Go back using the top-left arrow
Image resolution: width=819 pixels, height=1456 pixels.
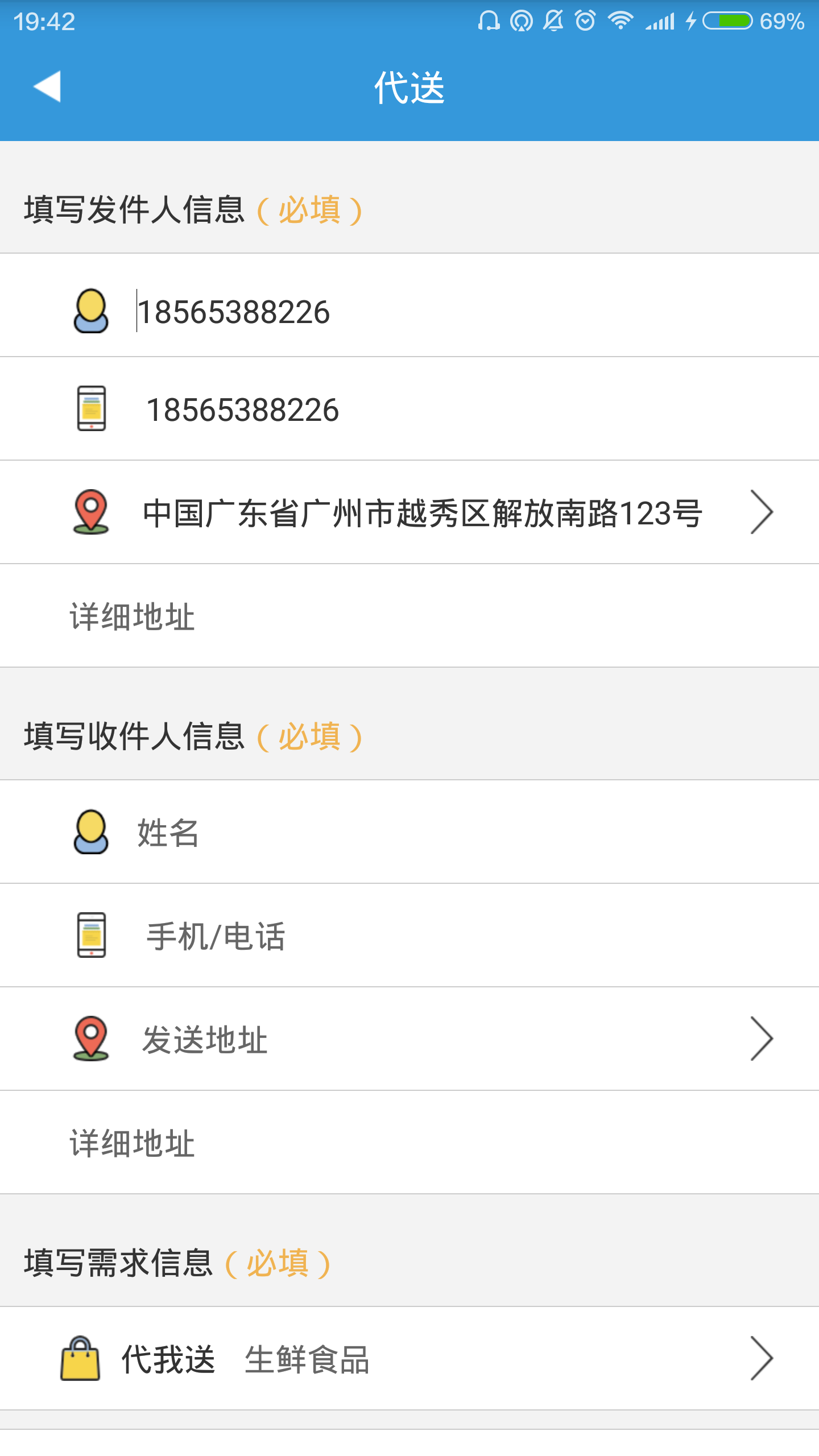pos(47,87)
